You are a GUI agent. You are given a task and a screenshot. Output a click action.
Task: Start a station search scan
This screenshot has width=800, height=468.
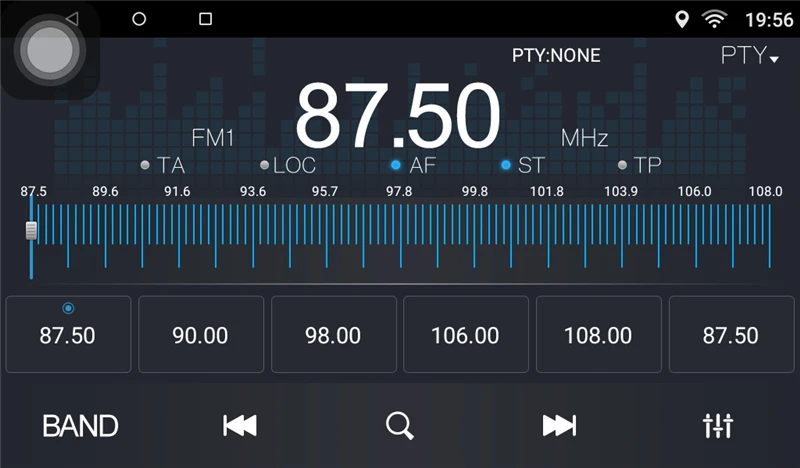[x=400, y=426]
